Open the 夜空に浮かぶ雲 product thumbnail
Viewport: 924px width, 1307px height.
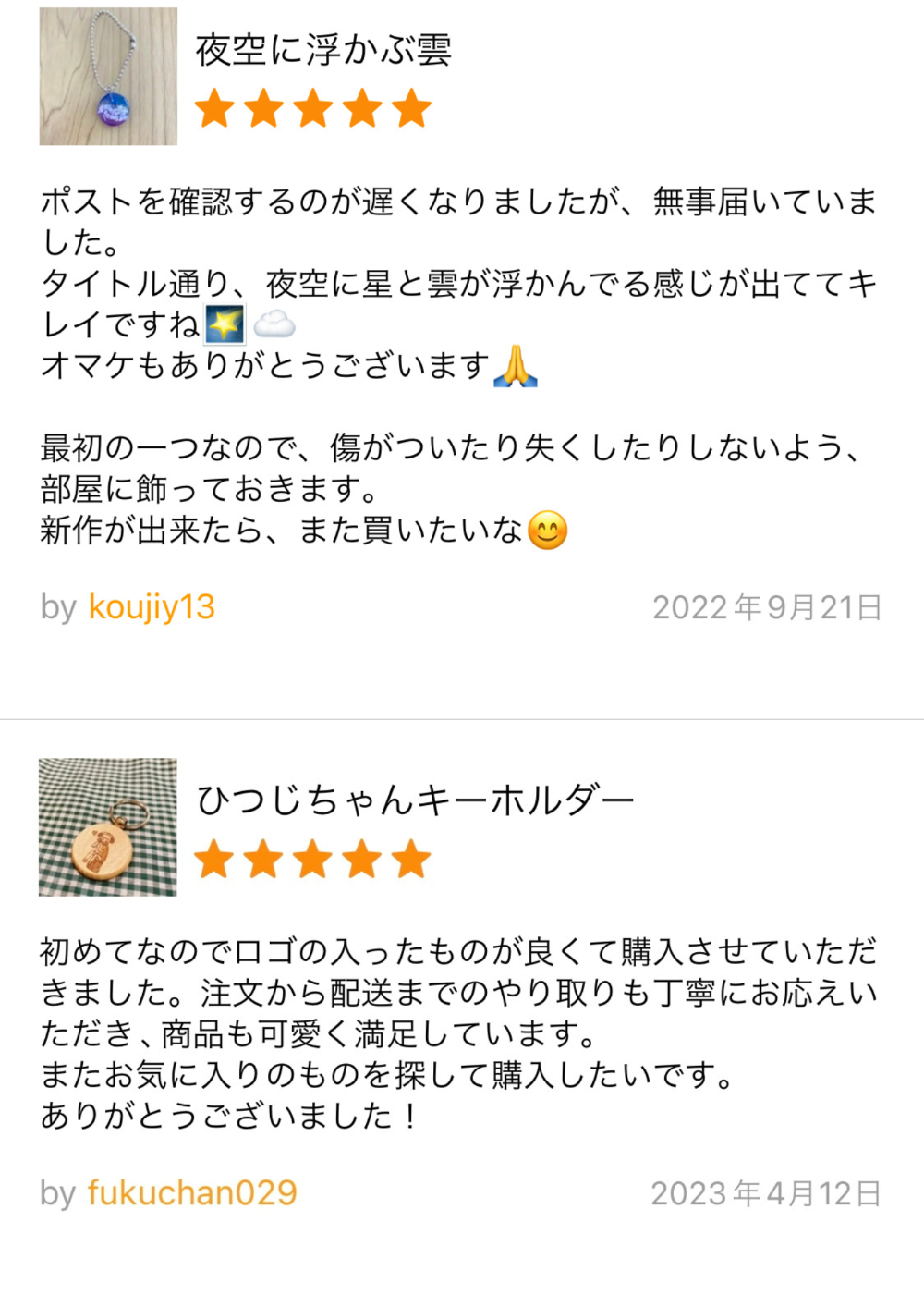point(108,77)
